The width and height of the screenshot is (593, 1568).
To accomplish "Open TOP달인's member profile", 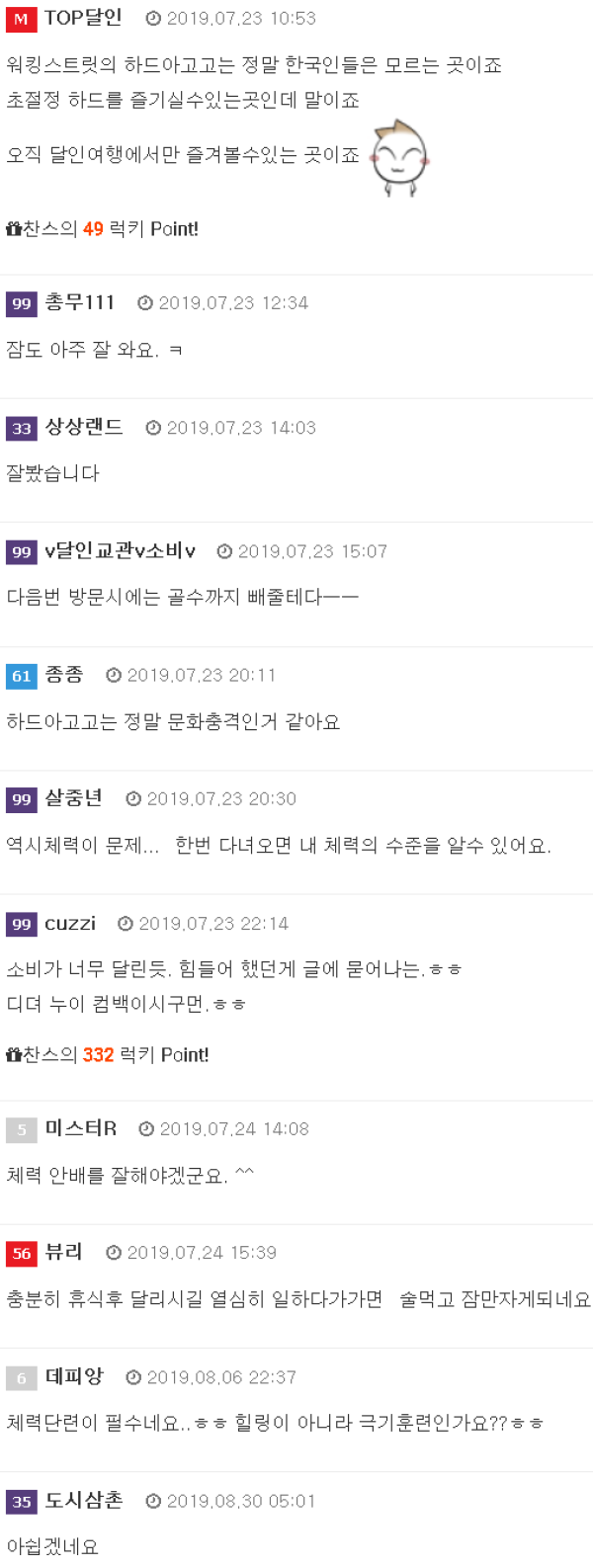I will [83, 18].
